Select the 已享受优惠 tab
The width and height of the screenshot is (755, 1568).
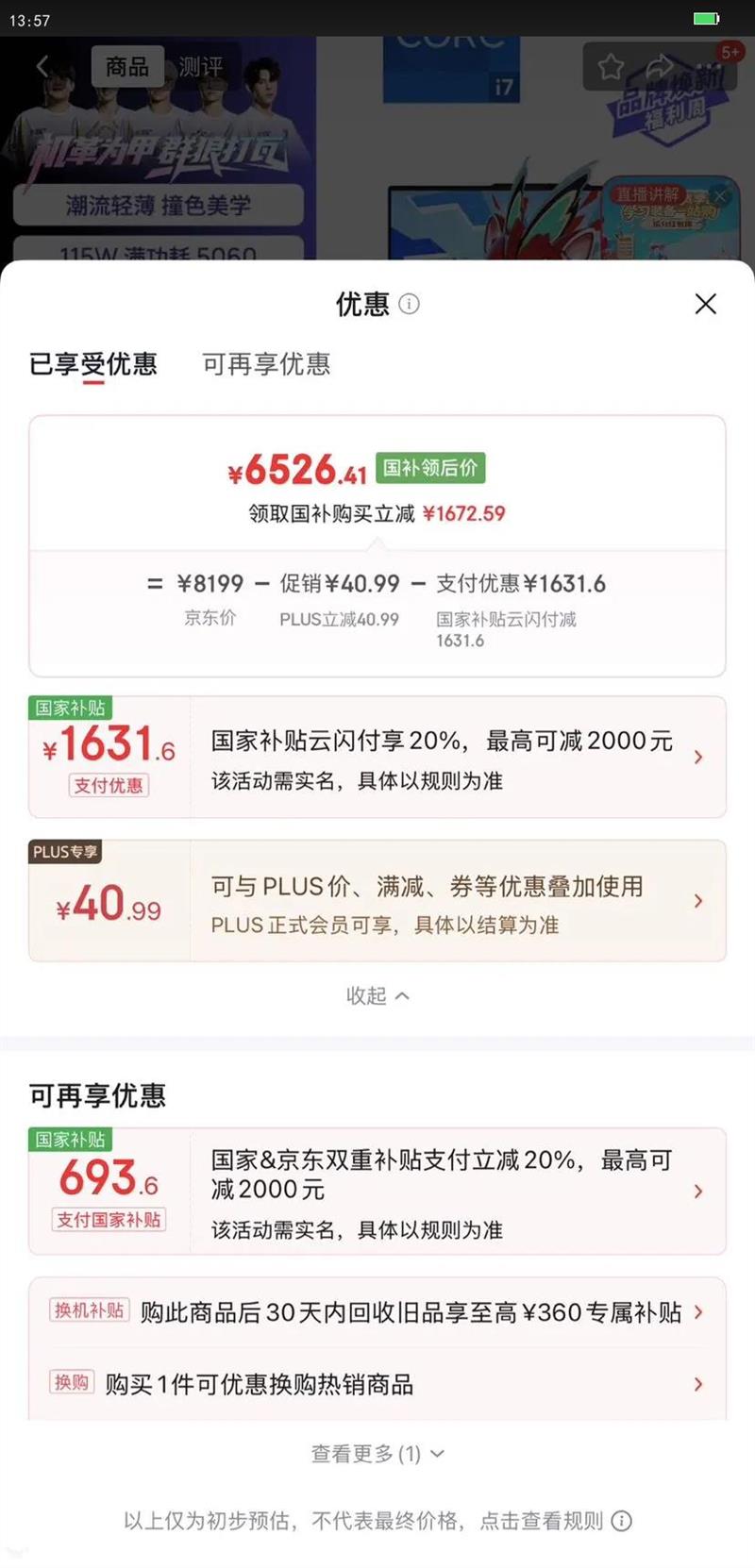pos(92,365)
